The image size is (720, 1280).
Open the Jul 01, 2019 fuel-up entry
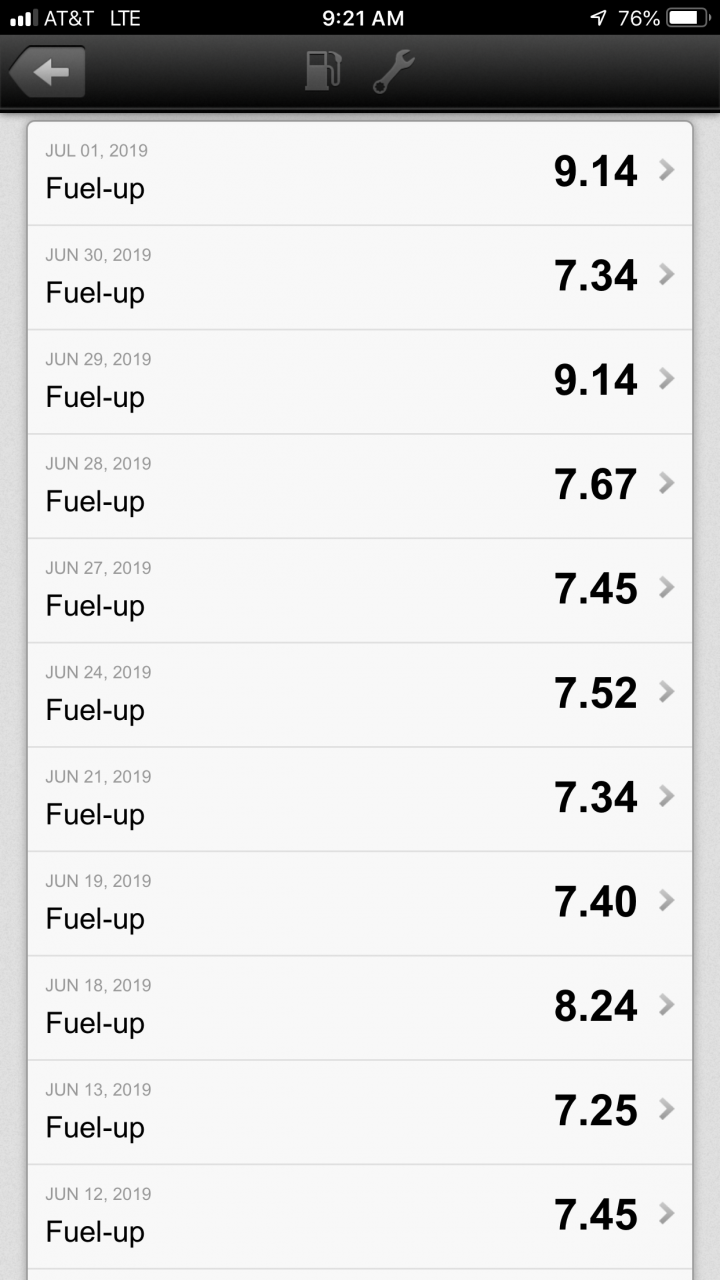click(360, 173)
